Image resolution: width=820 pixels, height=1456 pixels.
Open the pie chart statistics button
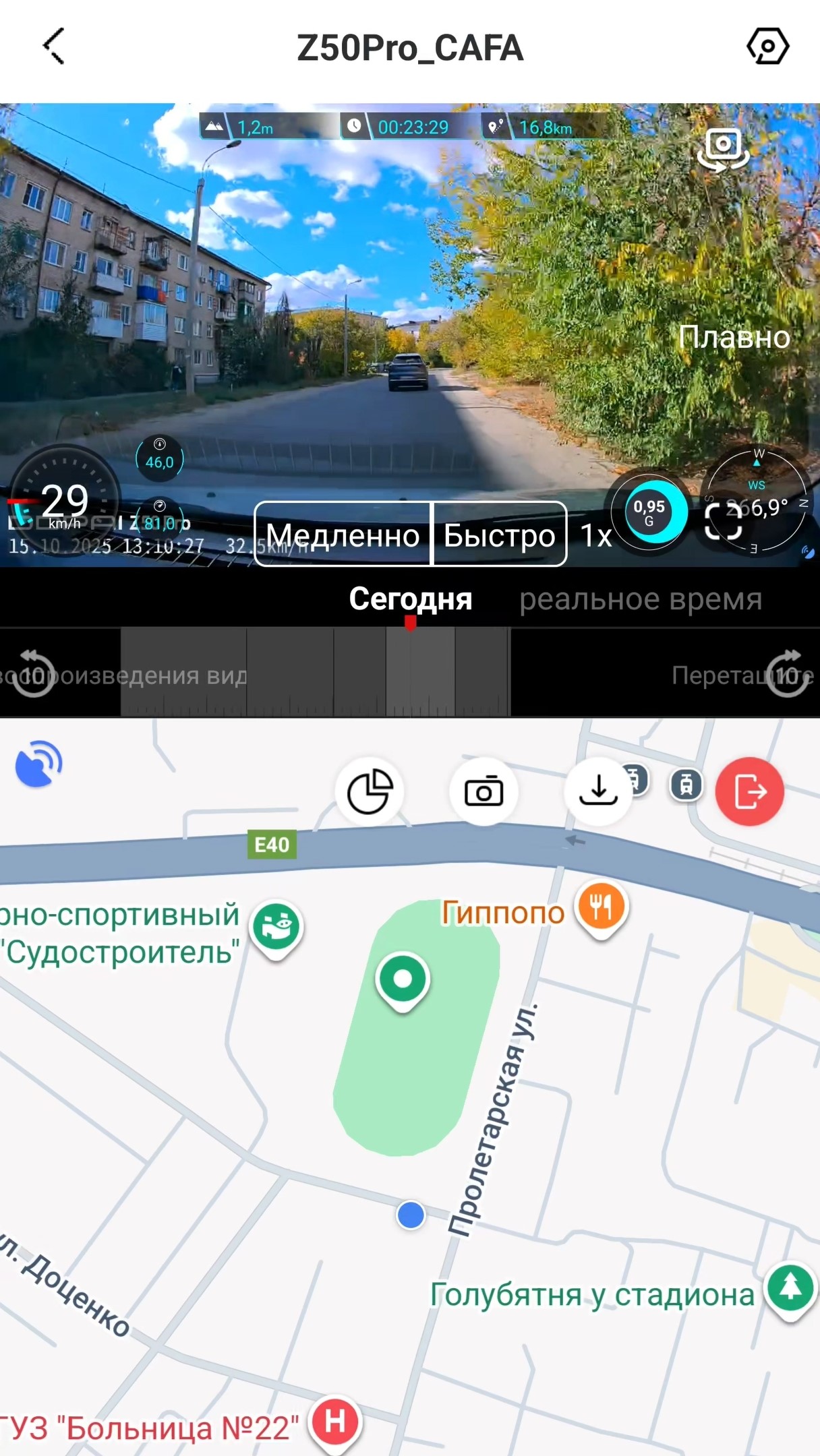coord(370,791)
